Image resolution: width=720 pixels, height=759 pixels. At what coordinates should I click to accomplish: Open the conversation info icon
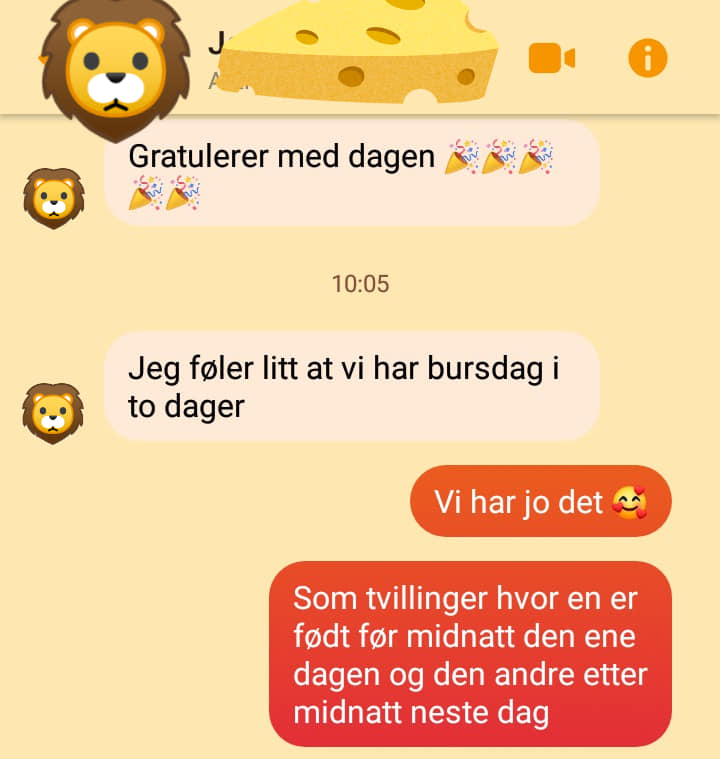tap(647, 59)
